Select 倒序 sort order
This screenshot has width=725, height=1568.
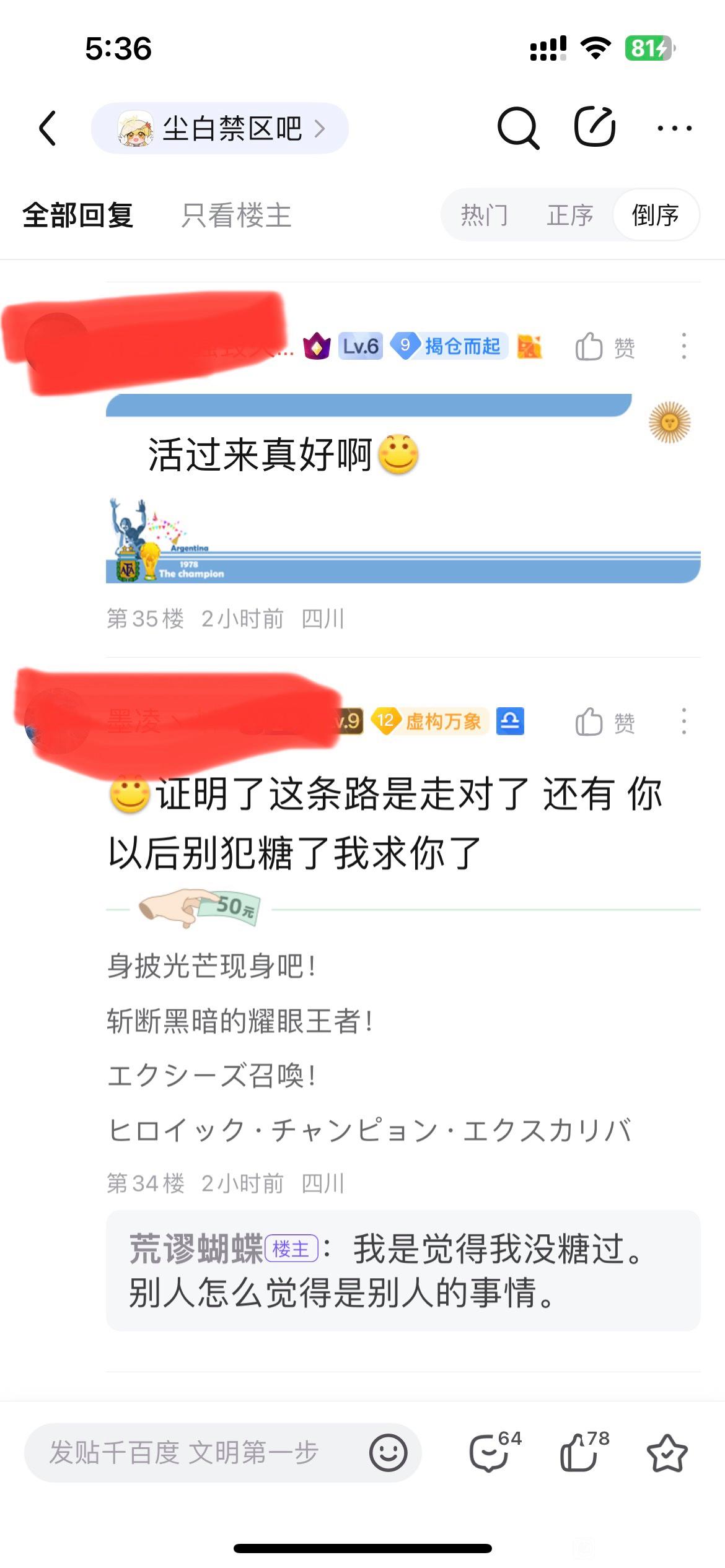[656, 216]
